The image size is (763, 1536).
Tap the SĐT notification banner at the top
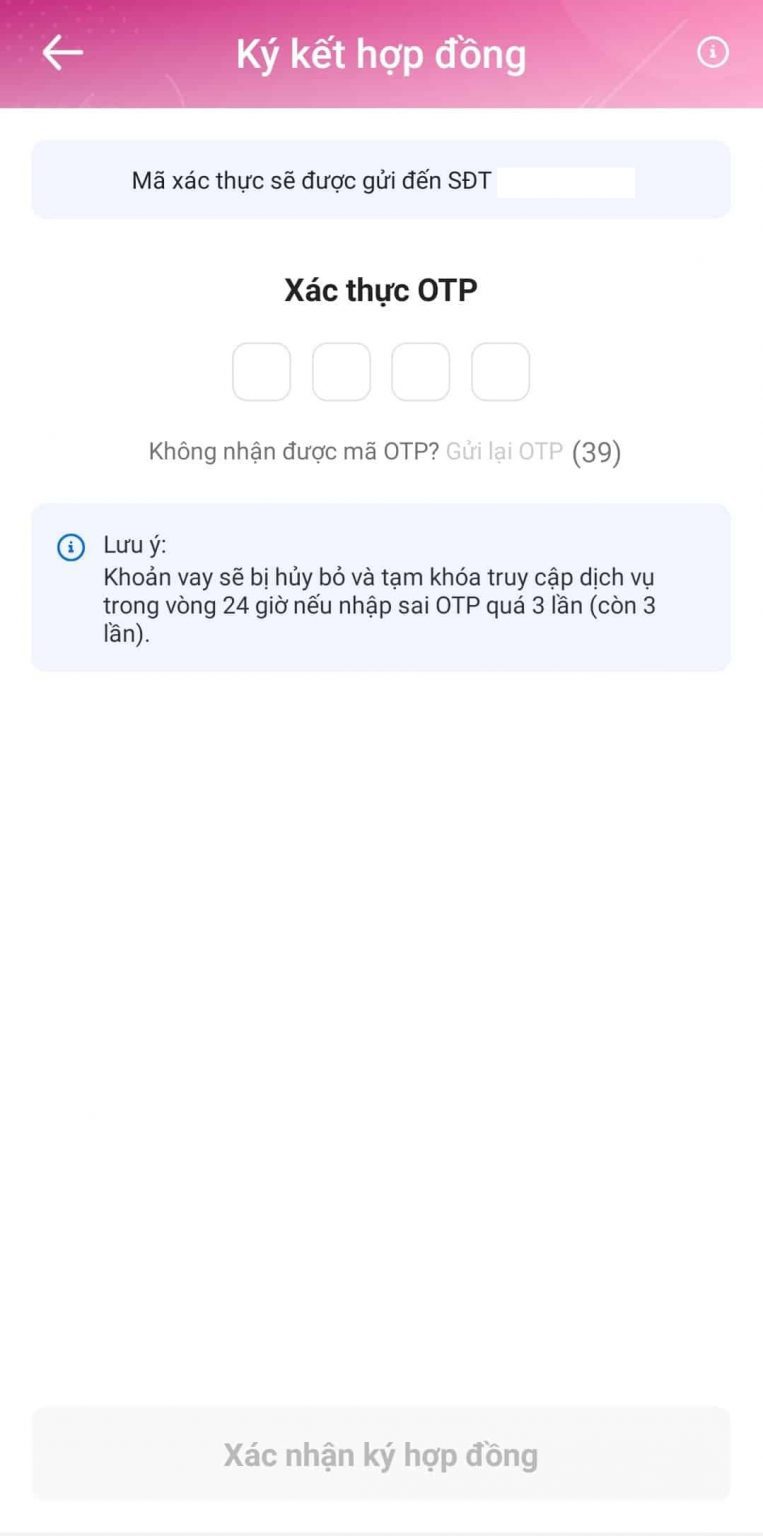coord(381,180)
